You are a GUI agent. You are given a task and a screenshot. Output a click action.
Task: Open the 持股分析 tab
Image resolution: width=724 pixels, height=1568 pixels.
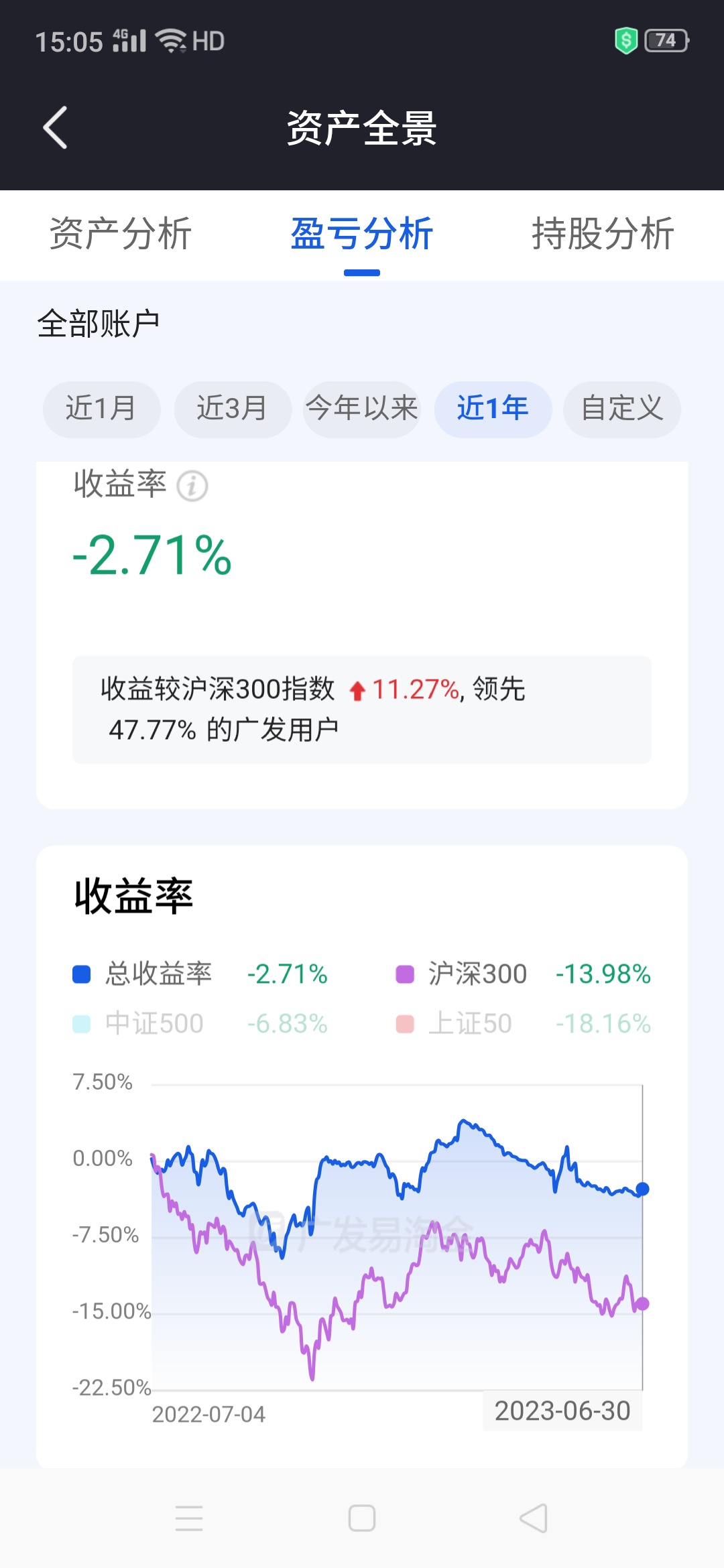pyautogui.click(x=603, y=234)
